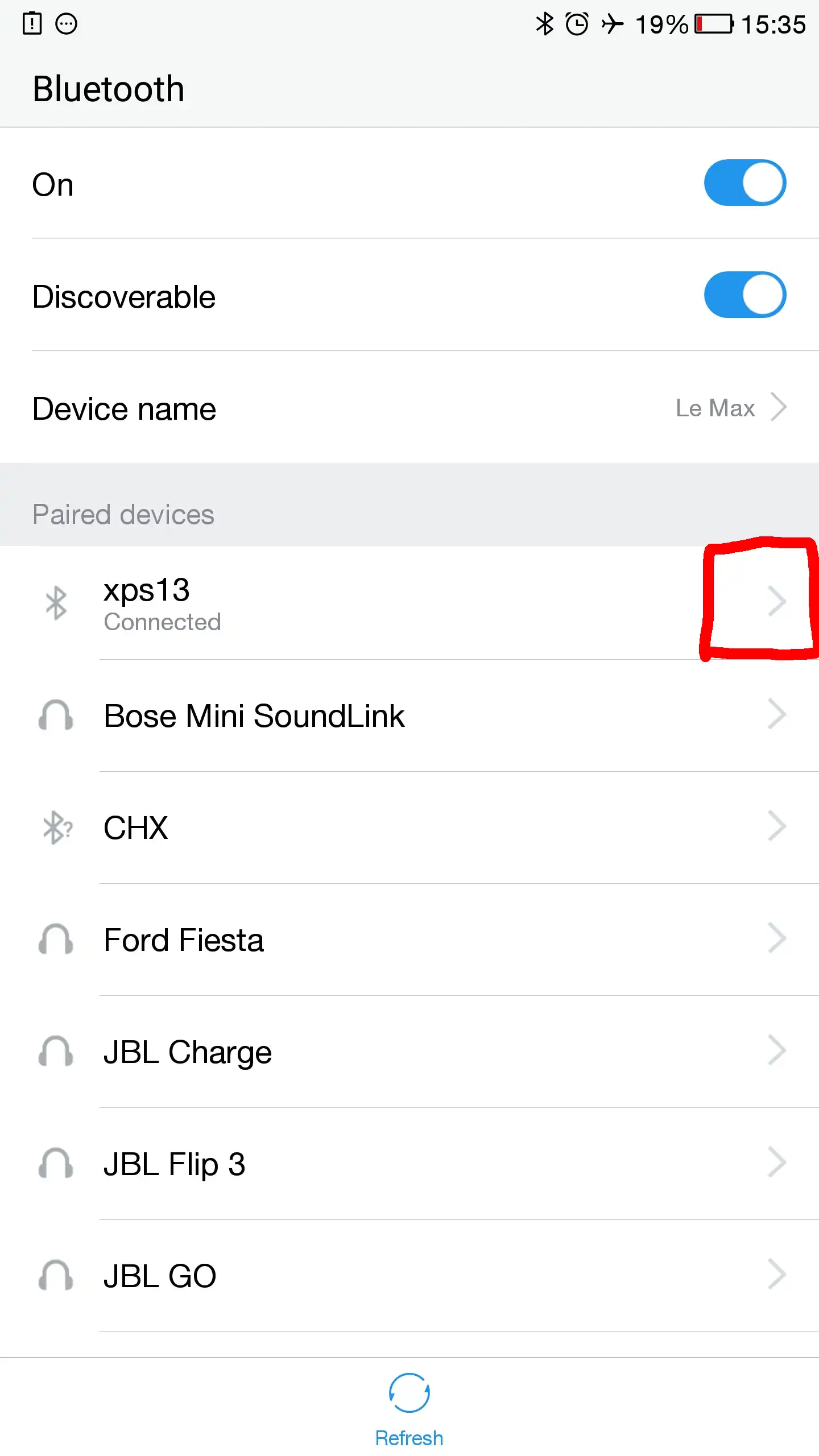Viewport: 819px width, 1456px height.
Task: Select the JBL Charge speaker
Action: (x=188, y=1052)
